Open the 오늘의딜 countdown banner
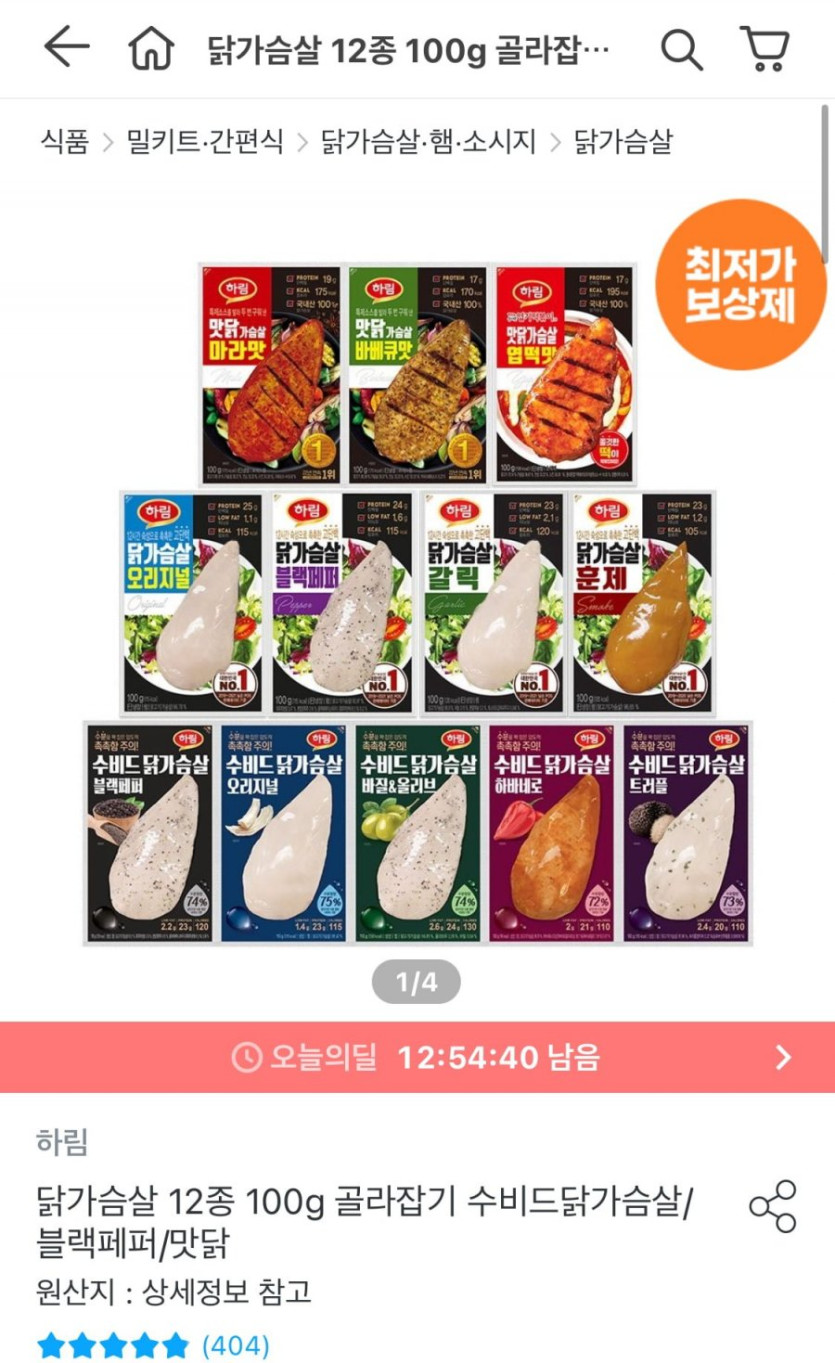Screen dimensions: 835x1363 (x=417, y=1057)
